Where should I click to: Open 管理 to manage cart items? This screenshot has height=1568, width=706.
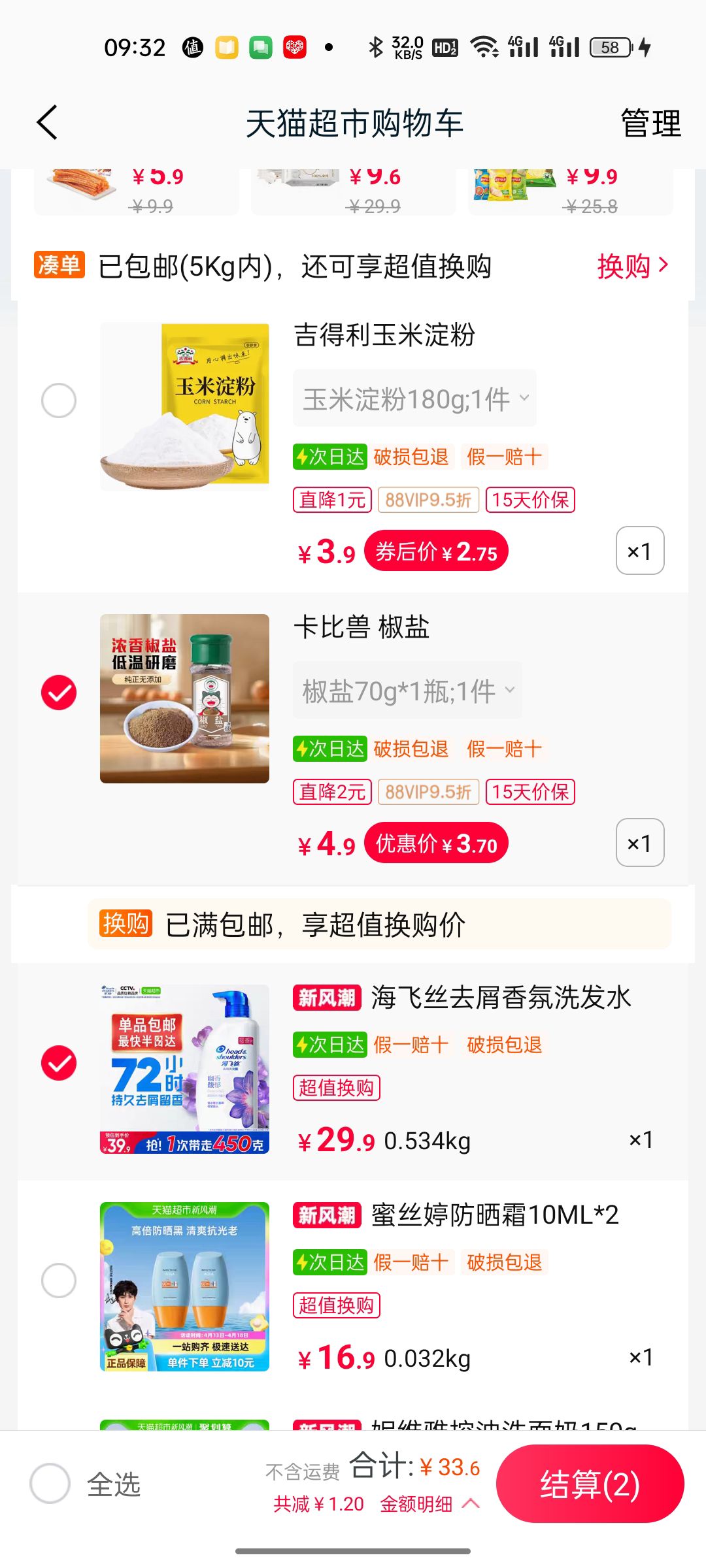click(x=650, y=123)
